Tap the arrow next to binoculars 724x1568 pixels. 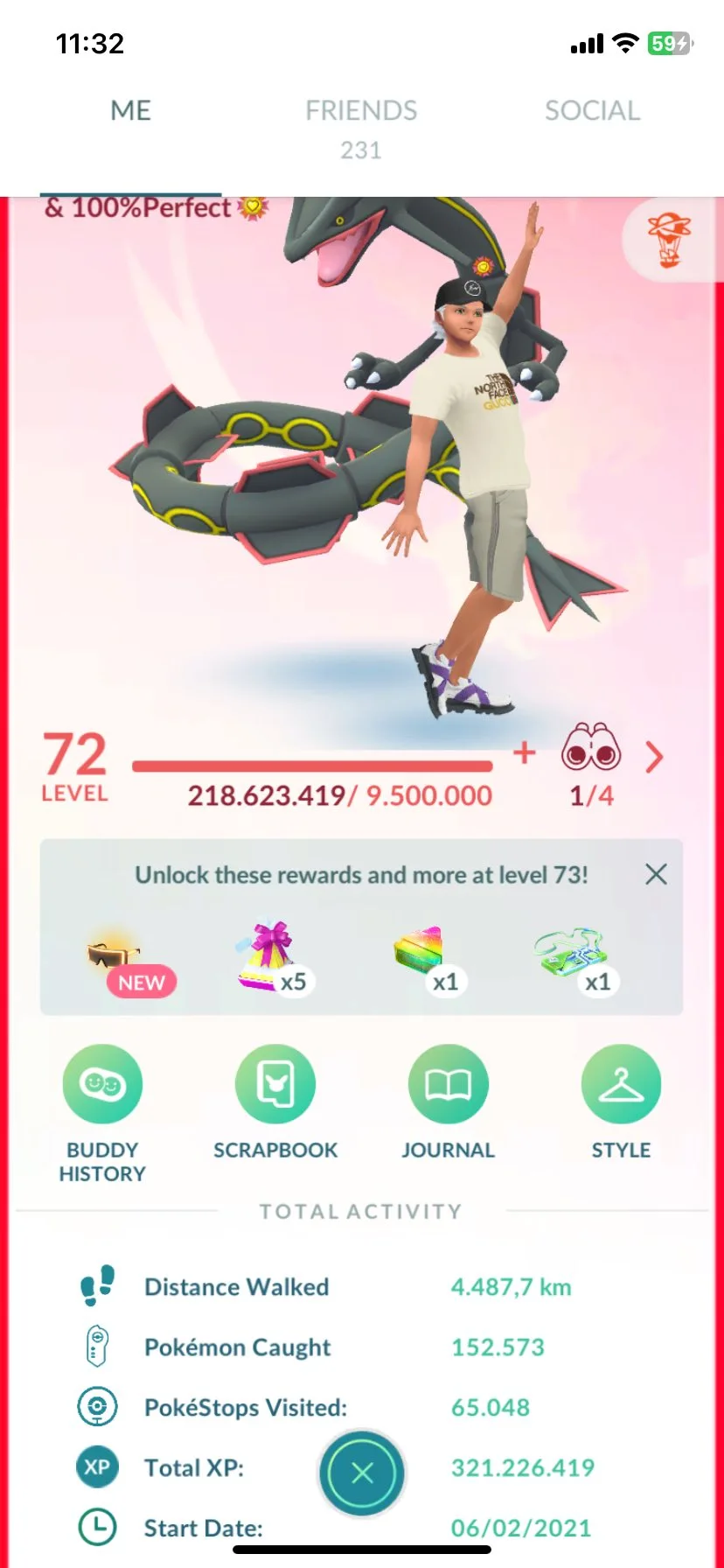tap(653, 757)
